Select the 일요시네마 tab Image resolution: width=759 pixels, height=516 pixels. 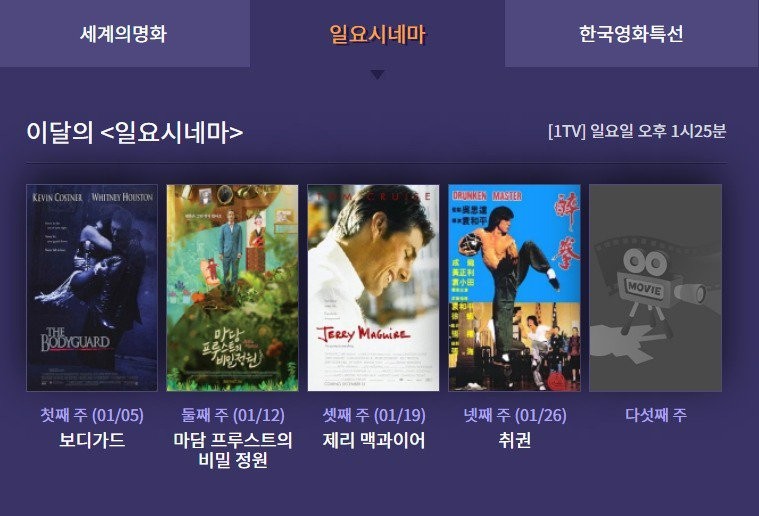[377, 34]
